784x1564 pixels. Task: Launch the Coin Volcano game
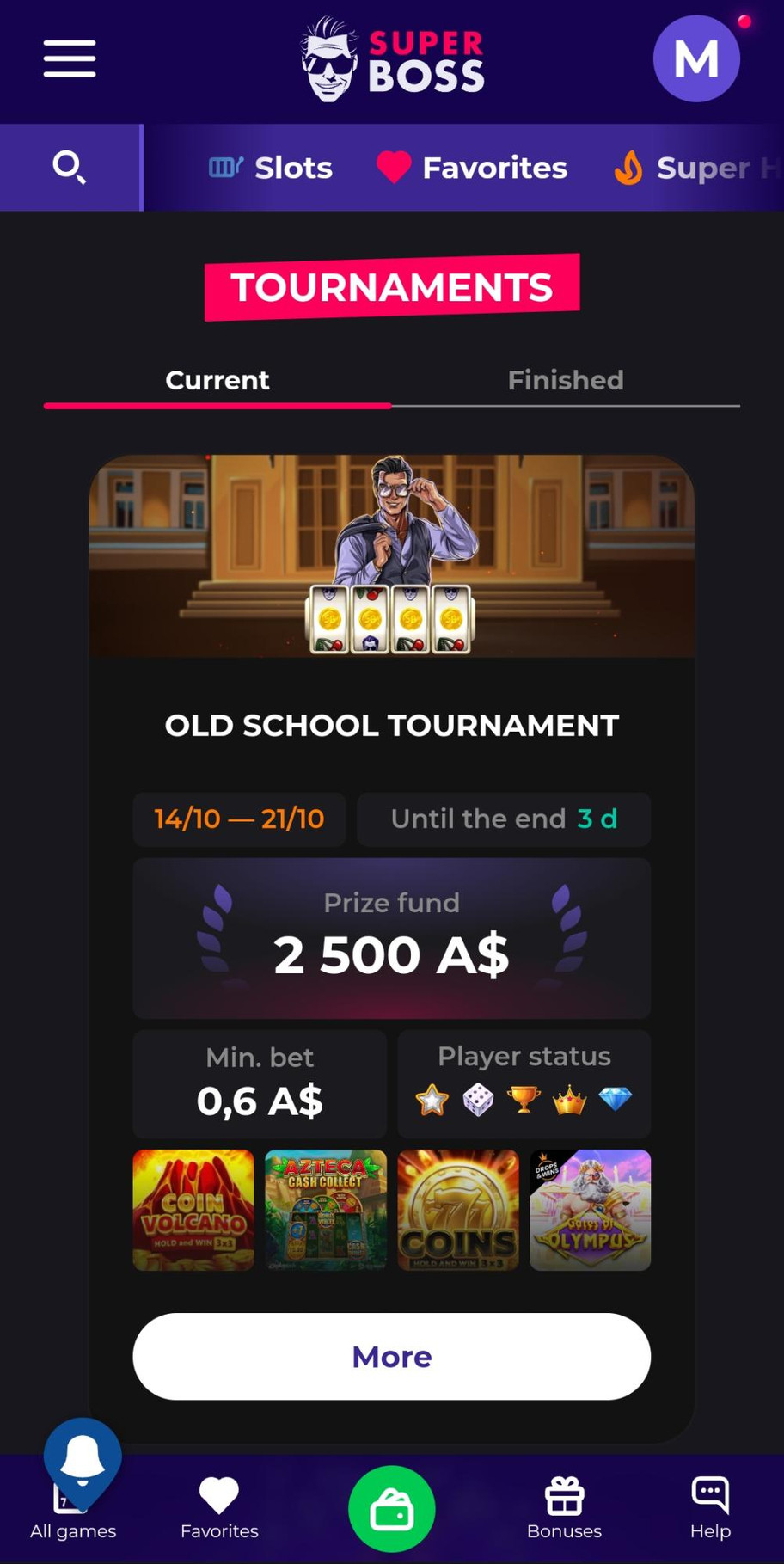coord(193,1210)
